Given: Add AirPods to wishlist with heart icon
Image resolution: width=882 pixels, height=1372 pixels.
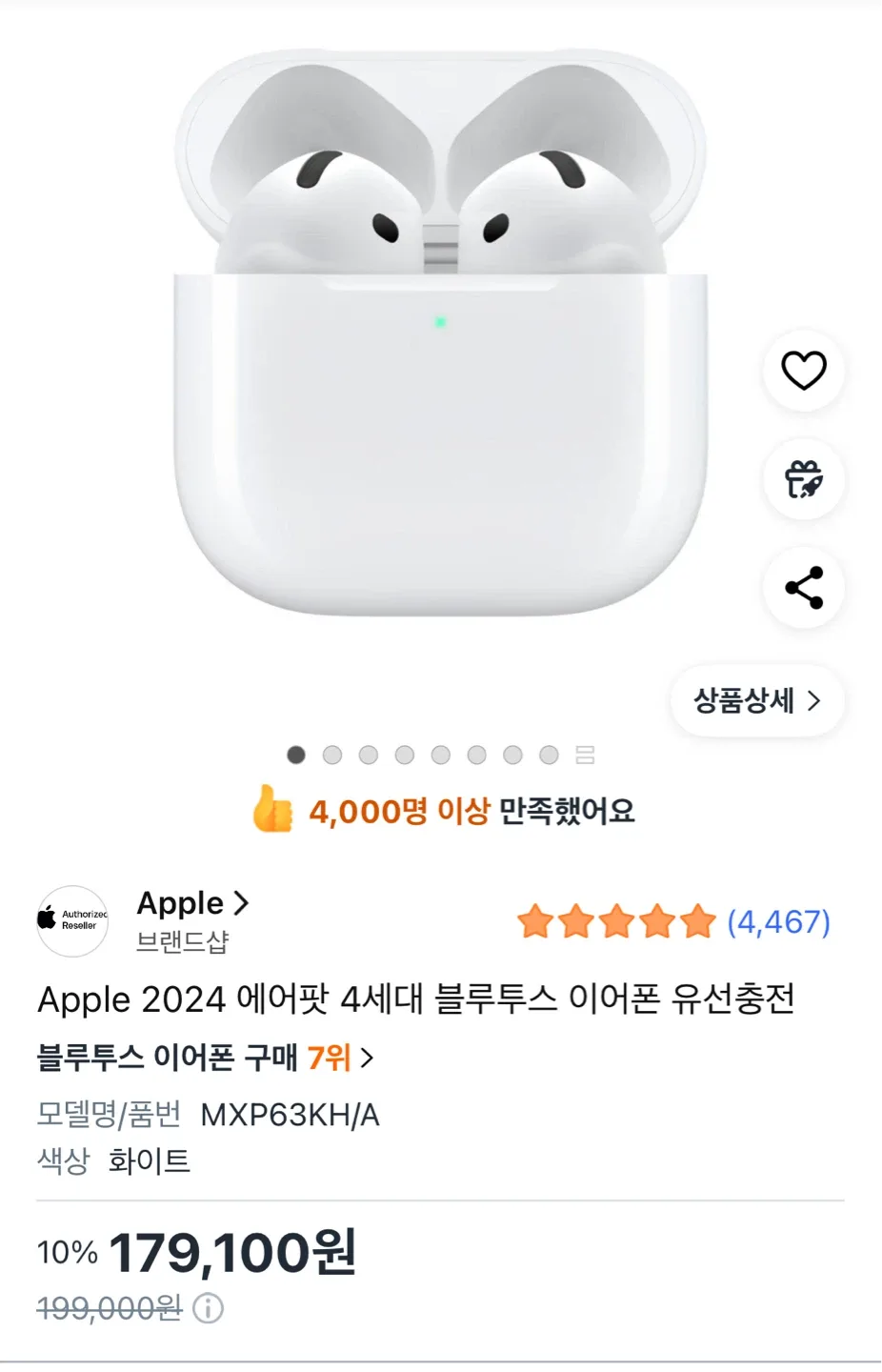Looking at the screenshot, I should pos(803,371).
